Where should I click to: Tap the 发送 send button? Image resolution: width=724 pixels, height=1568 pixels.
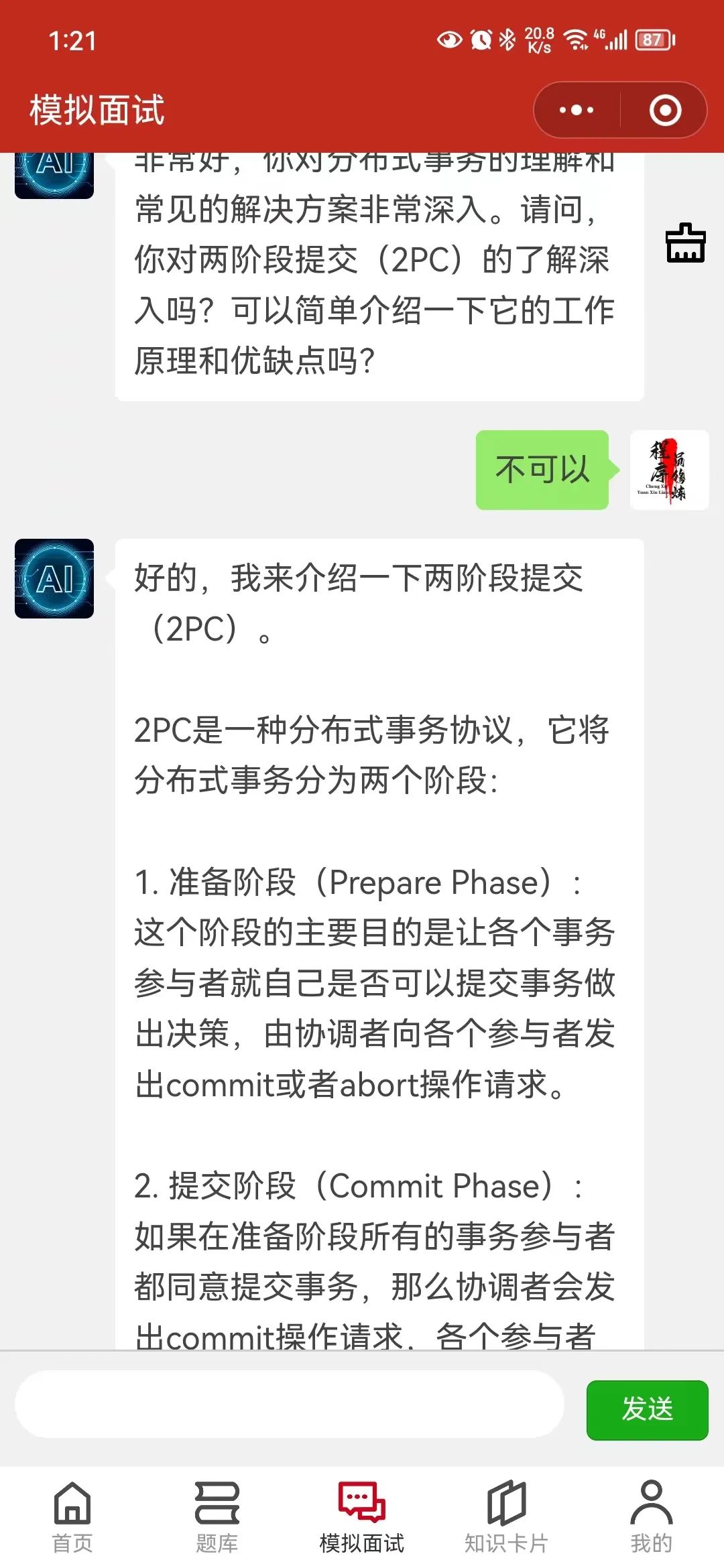[647, 1409]
